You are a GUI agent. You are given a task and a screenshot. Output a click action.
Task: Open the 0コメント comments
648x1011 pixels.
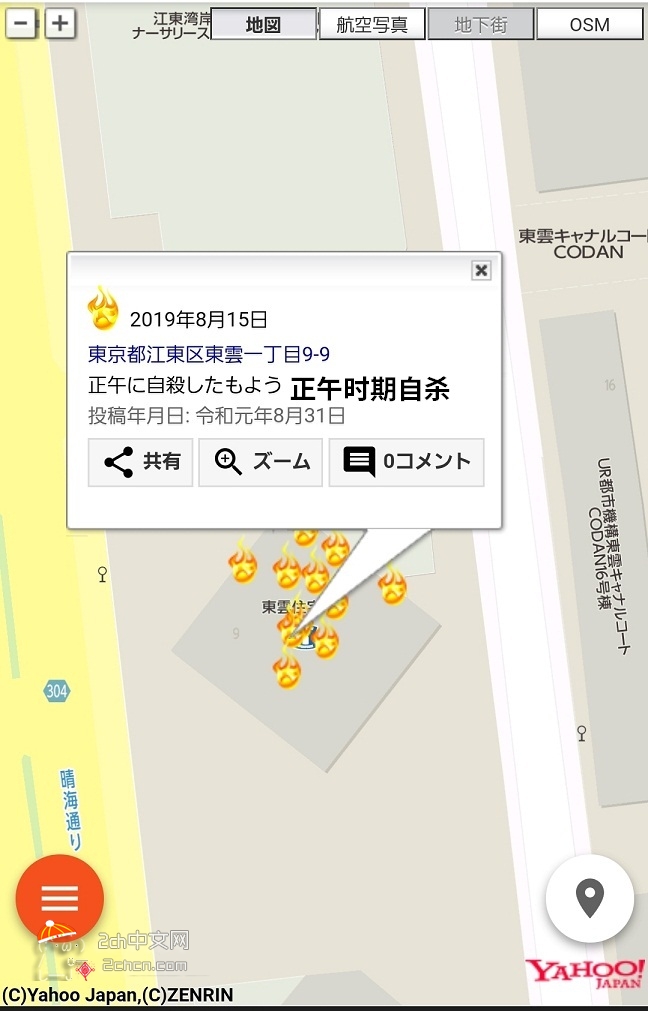pyautogui.click(x=406, y=462)
